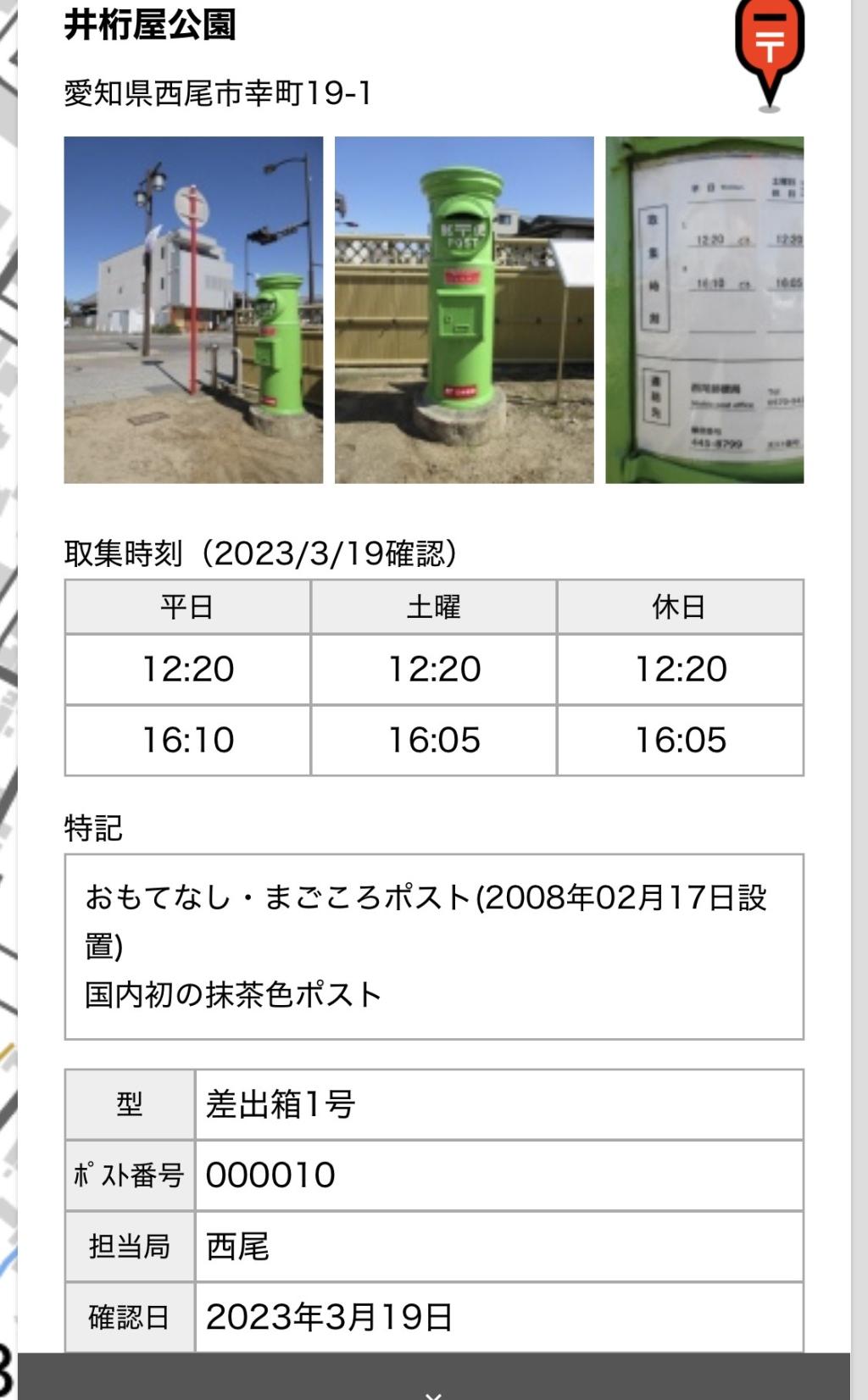The height and width of the screenshot is (1400, 868).
Task: Open the close-up photo of the green post box
Action: coord(464,310)
